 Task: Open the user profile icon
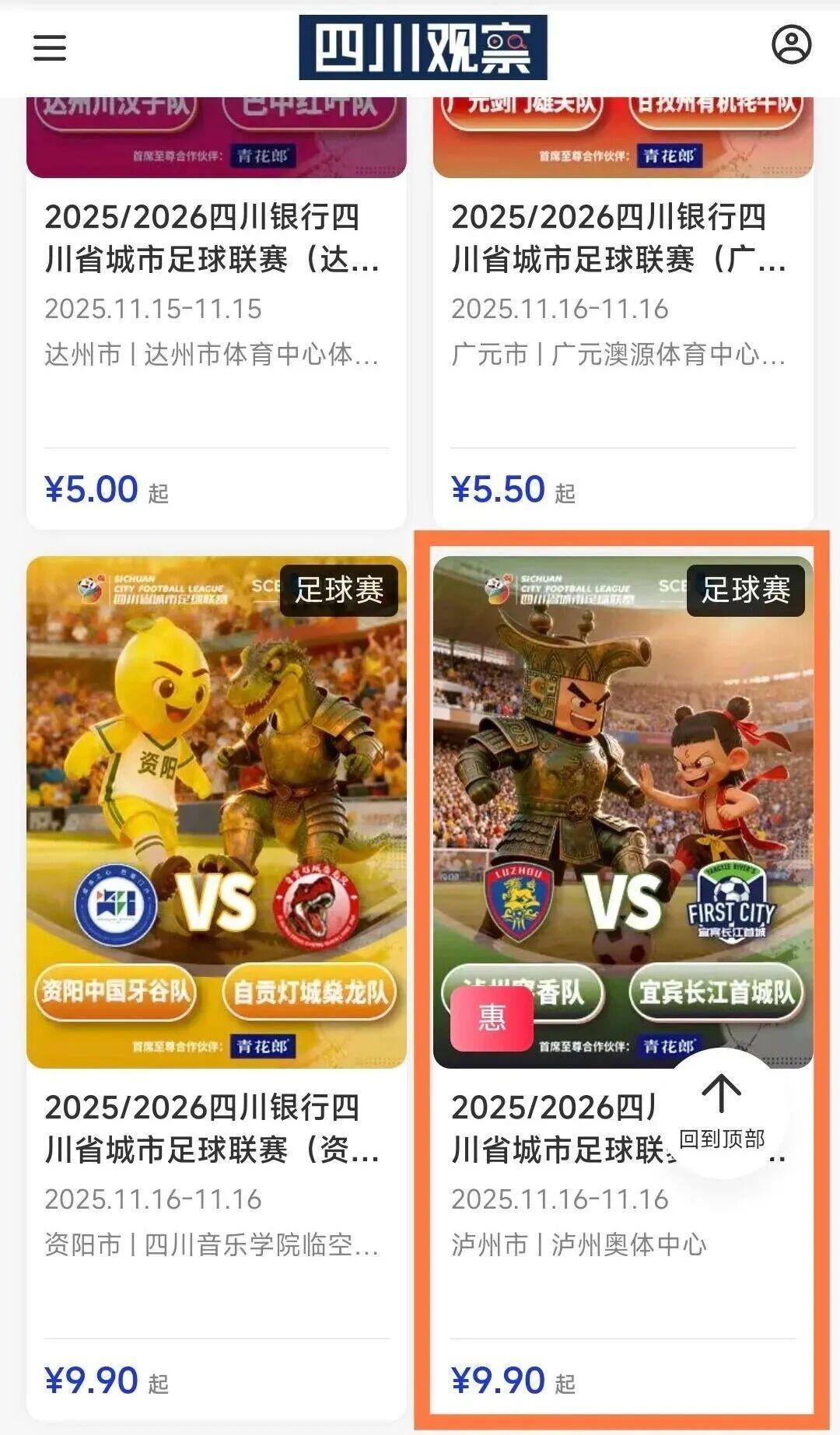coord(791,44)
